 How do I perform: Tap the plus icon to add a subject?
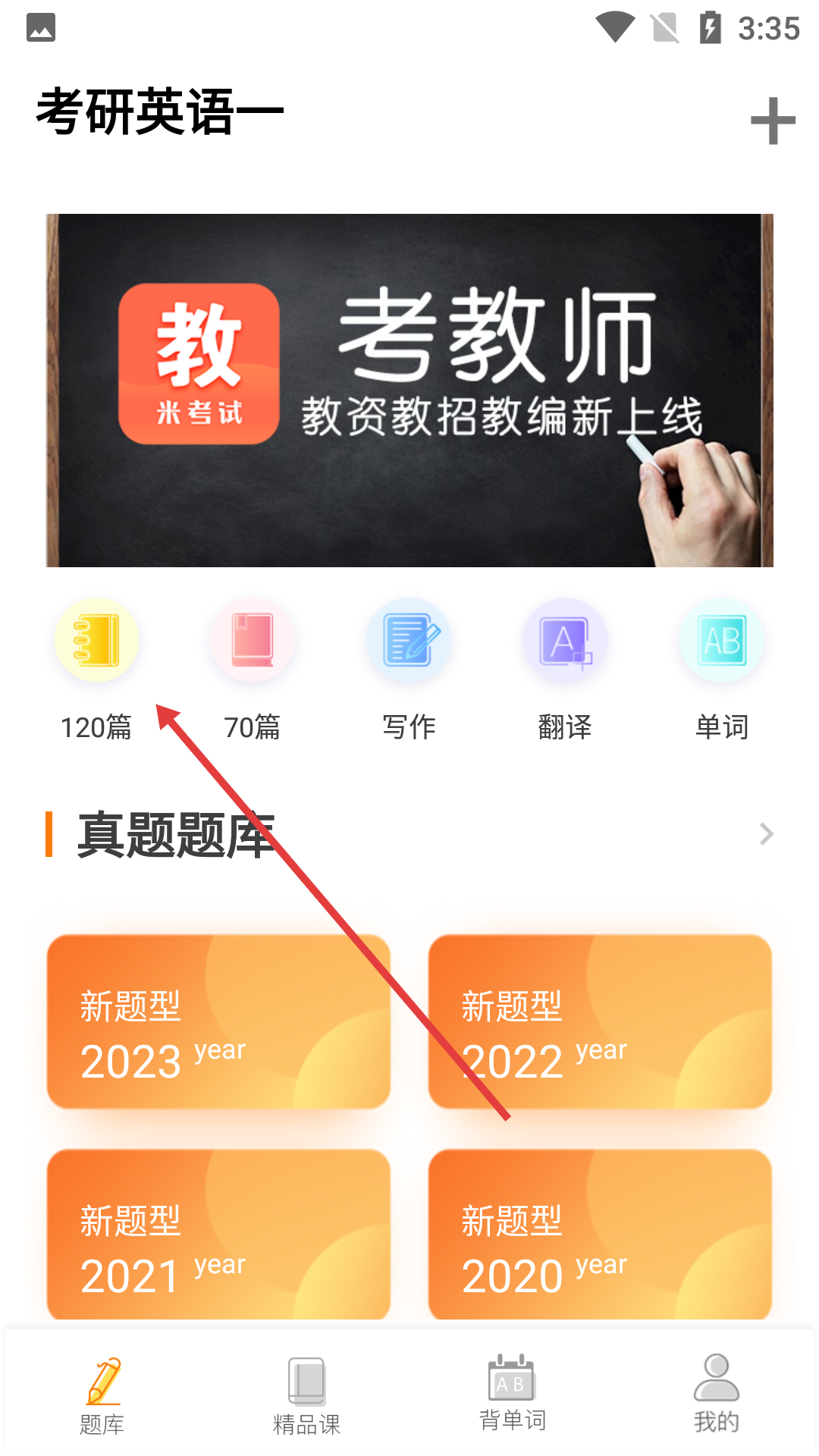(x=772, y=121)
